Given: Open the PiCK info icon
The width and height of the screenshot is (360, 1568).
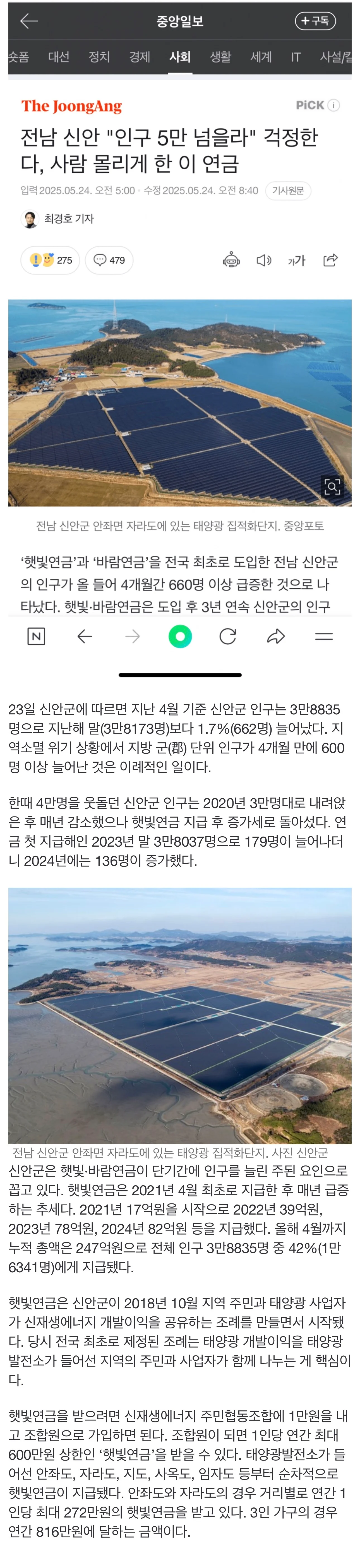Looking at the screenshot, I should pyautogui.click(x=334, y=105).
